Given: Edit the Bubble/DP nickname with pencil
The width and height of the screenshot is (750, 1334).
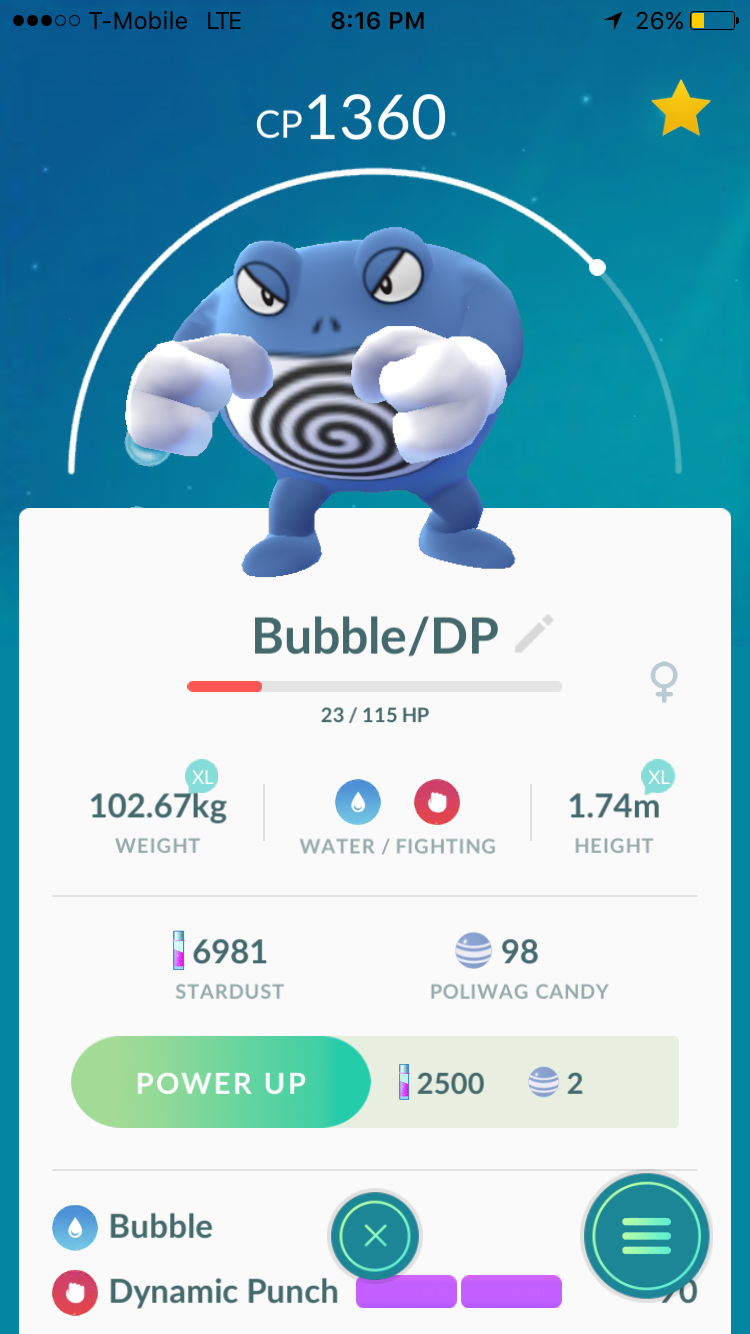Looking at the screenshot, I should coord(535,634).
